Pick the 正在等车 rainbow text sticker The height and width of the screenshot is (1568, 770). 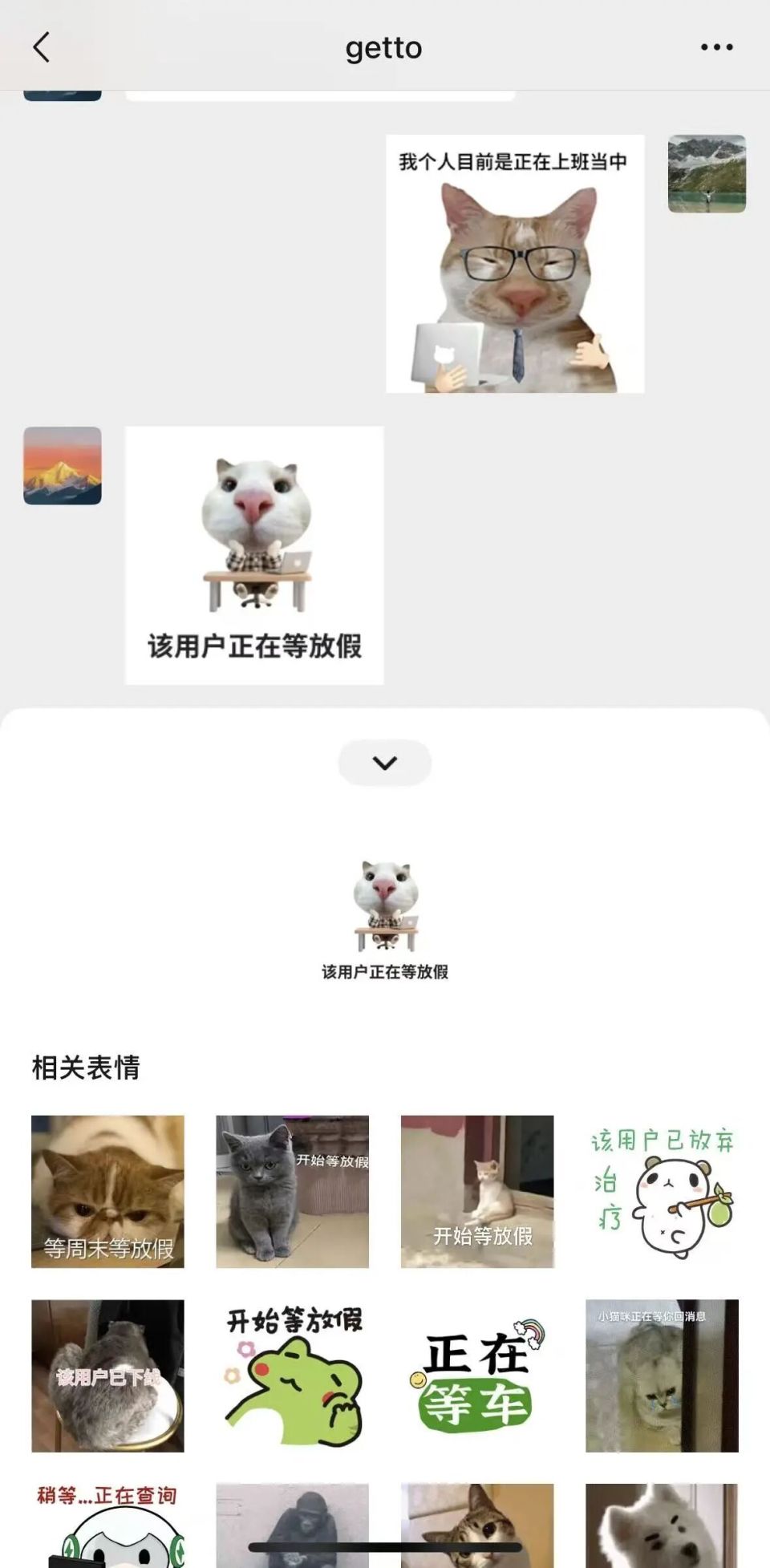(476, 1376)
